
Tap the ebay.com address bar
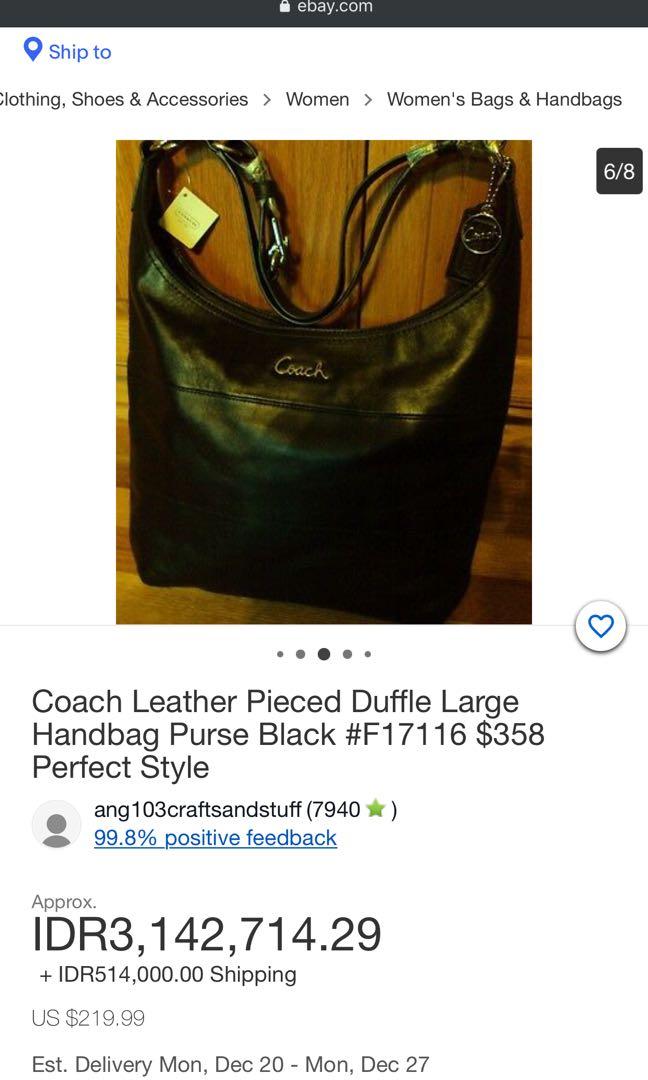coord(326,8)
